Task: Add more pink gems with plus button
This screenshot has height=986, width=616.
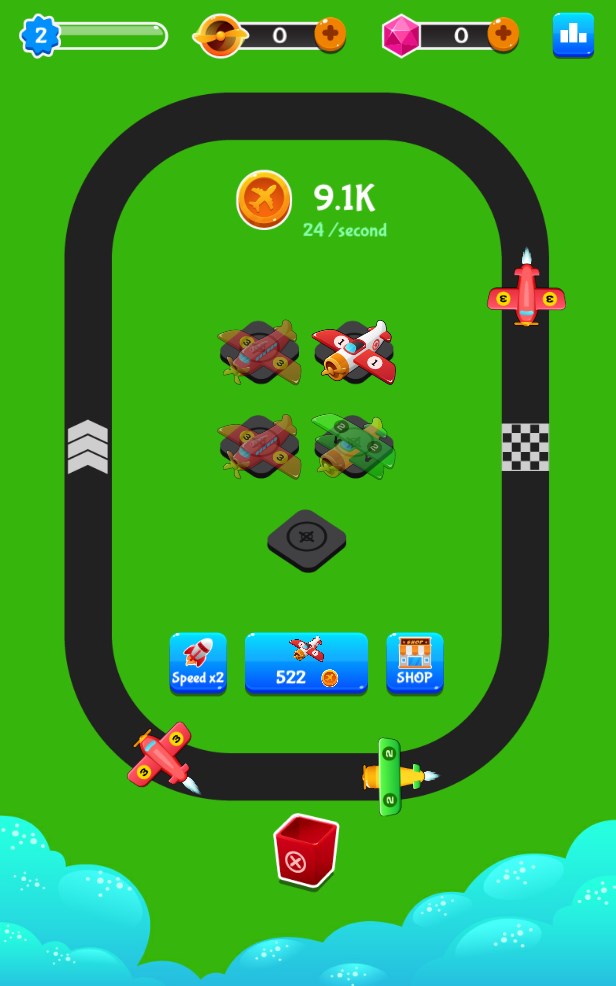Action: coord(503,35)
